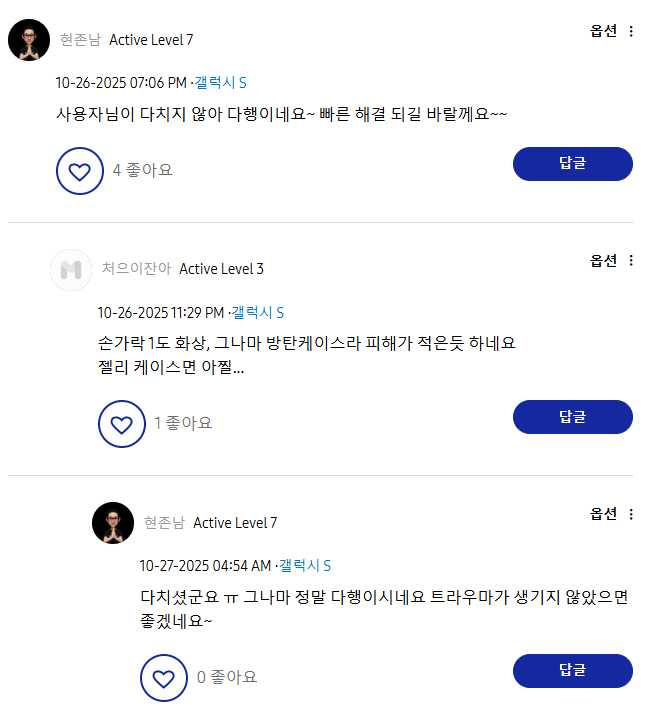Open 처으이잔아's profile name
Image resolution: width=647 pixels, height=721 pixels.
(x=136, y=268)
